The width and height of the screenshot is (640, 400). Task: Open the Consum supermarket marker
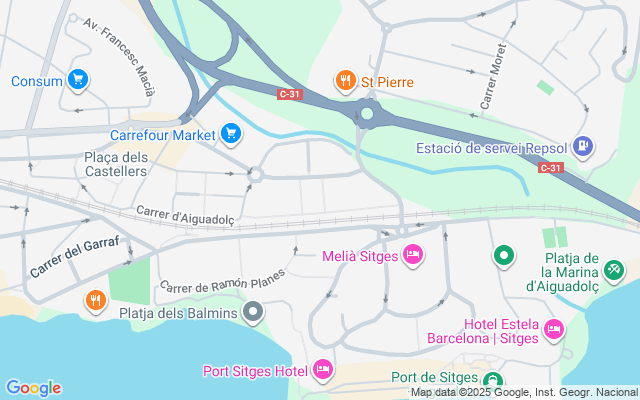[79, 80]
